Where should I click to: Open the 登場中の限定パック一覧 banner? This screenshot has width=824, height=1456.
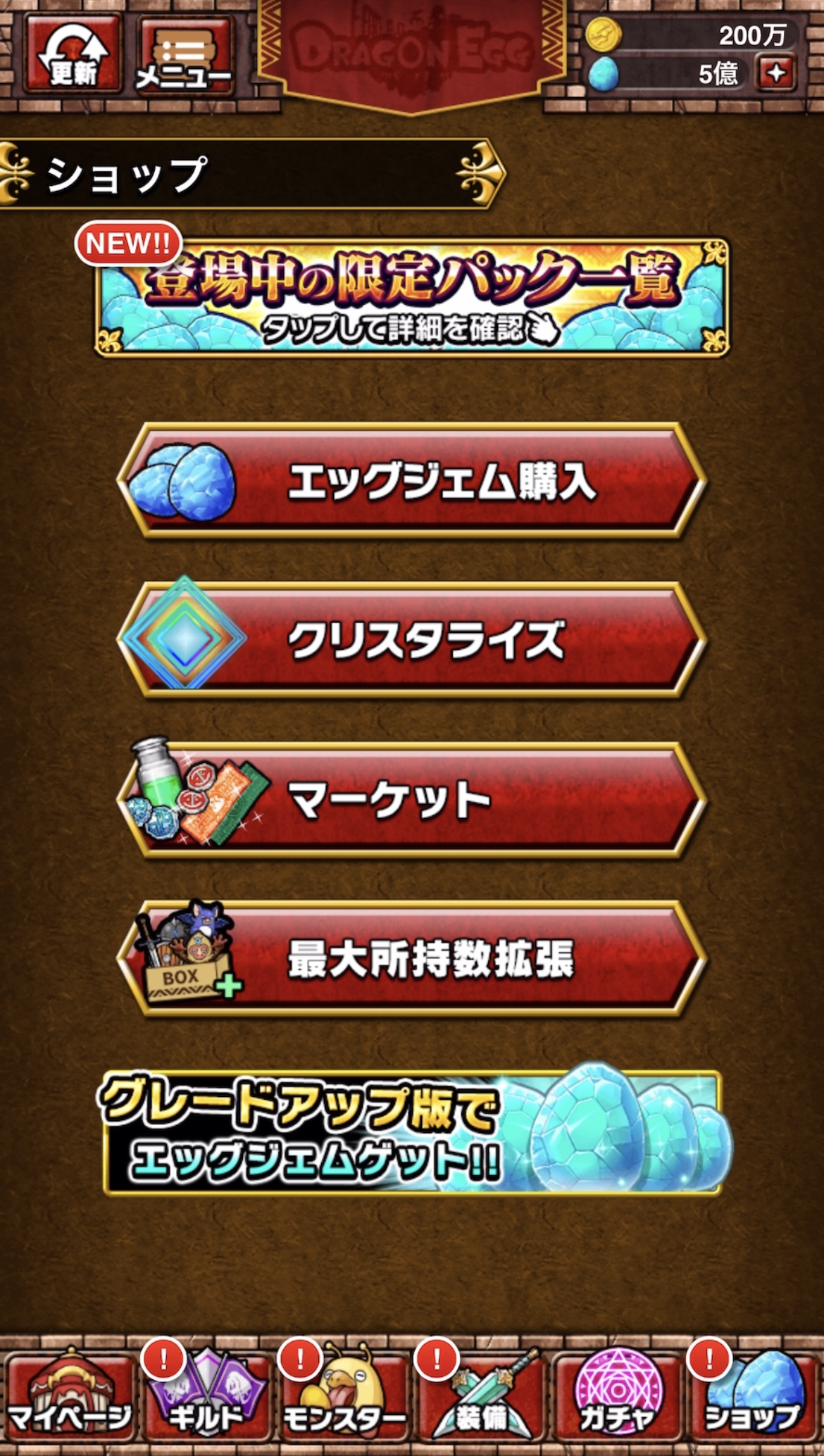pyautogui.click(x=412, y=297)
